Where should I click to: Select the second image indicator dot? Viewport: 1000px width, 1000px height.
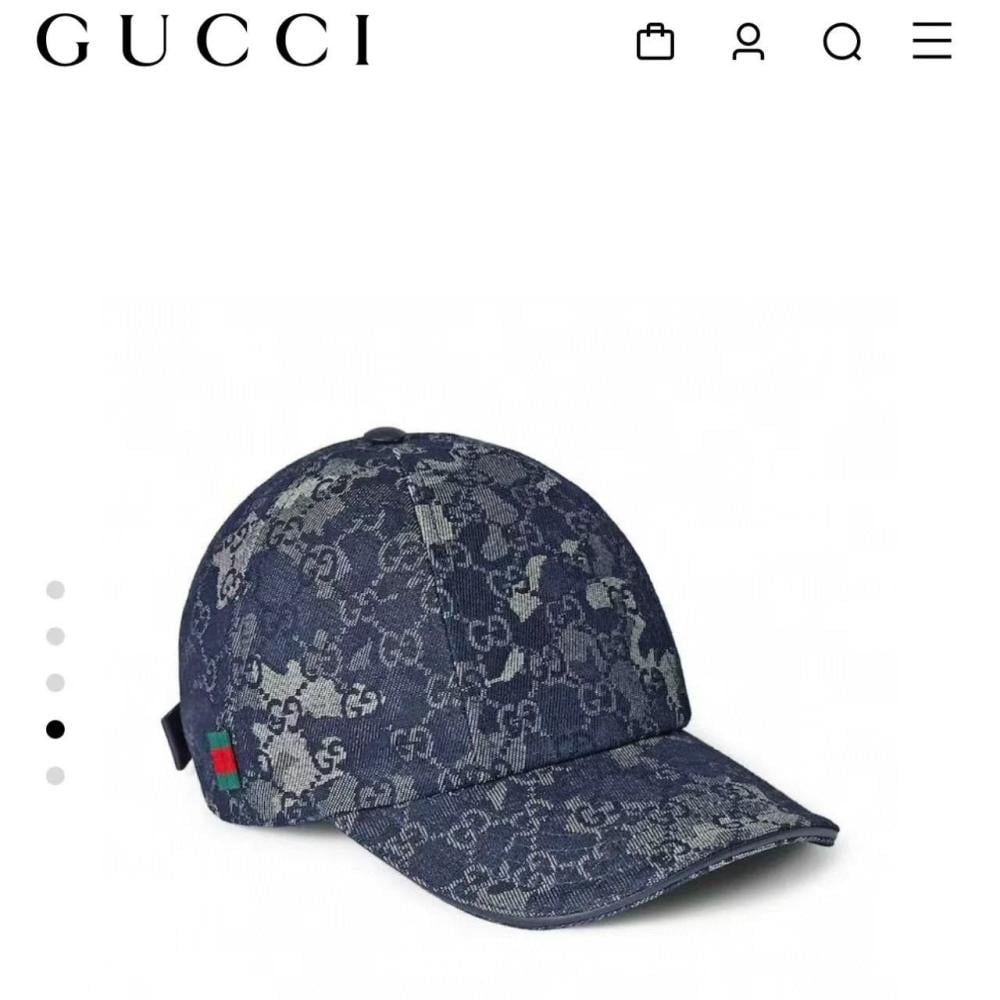[55, 636]
